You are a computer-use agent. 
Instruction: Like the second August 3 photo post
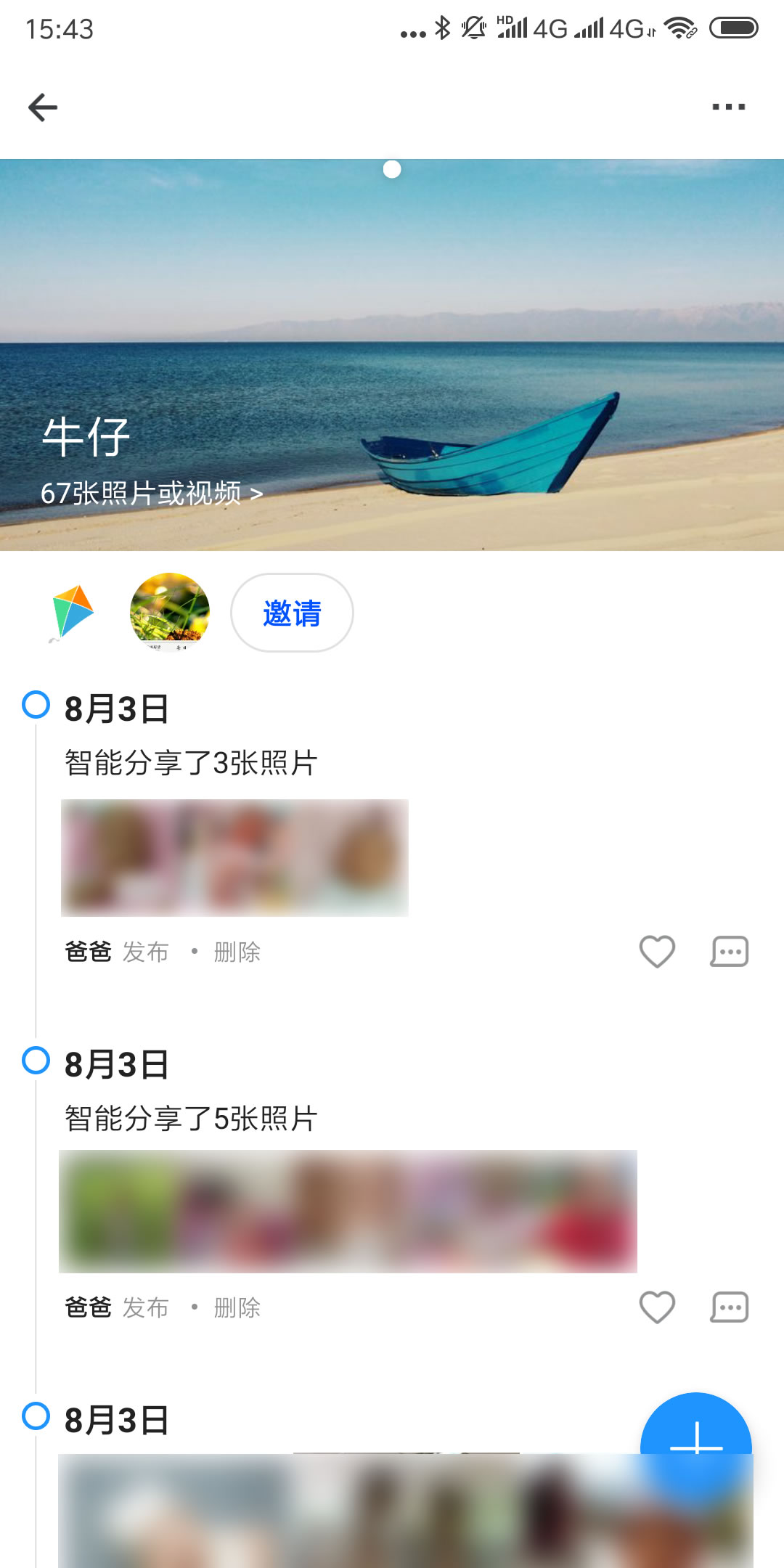point(656,1307)
